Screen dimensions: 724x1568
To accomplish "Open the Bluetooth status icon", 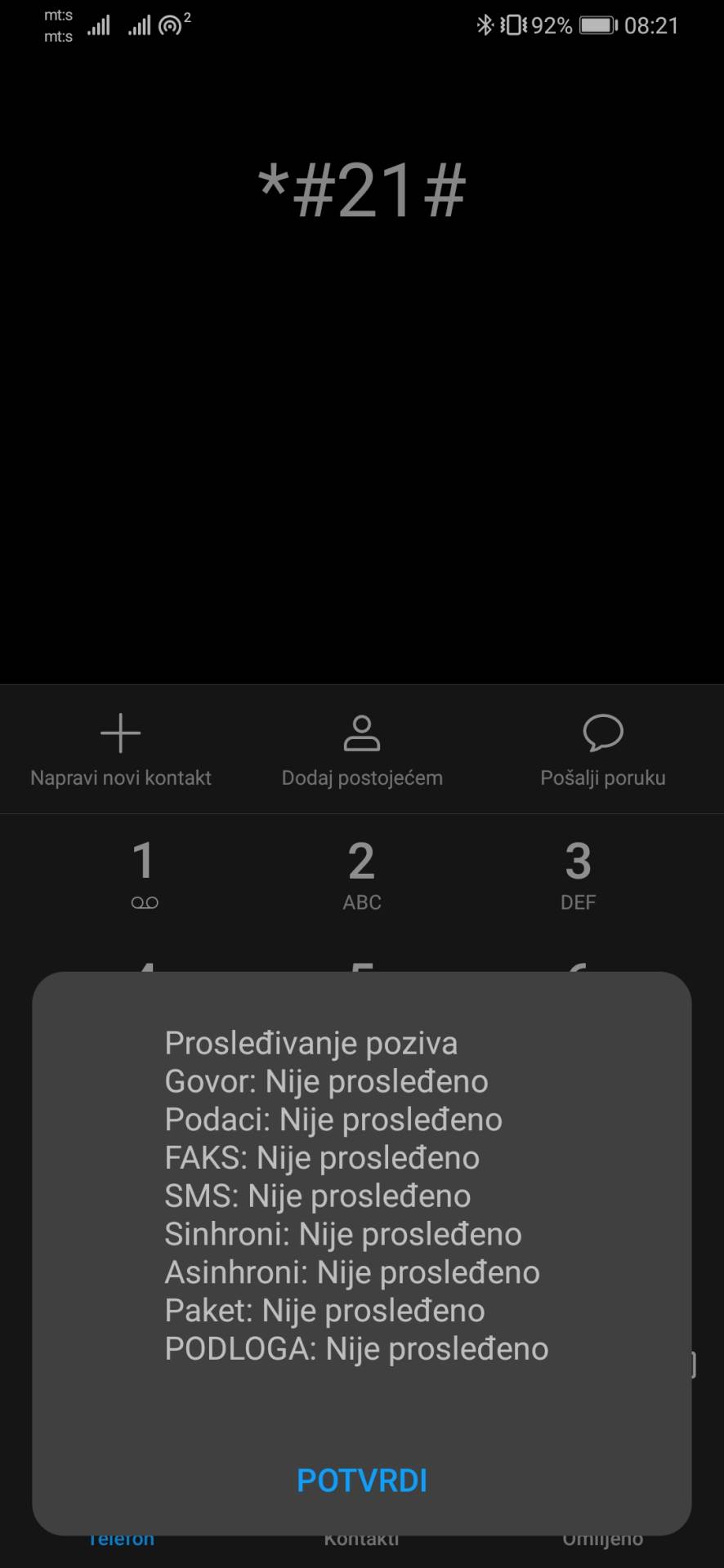I will coord(484,24).
